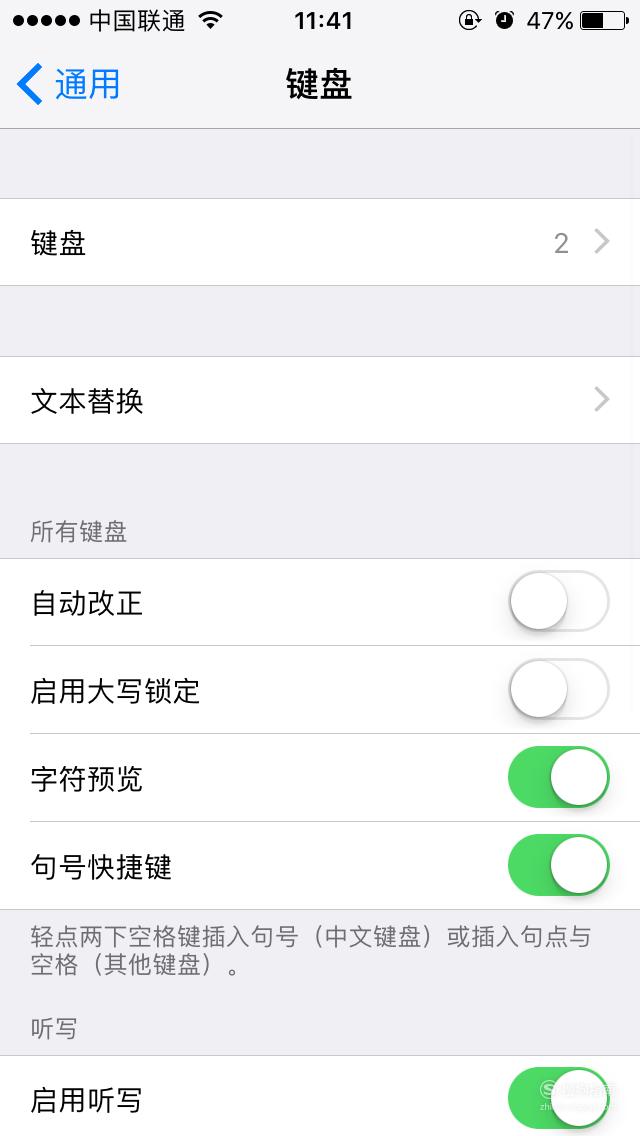Go back to 通用 settings

click(68, 84)
